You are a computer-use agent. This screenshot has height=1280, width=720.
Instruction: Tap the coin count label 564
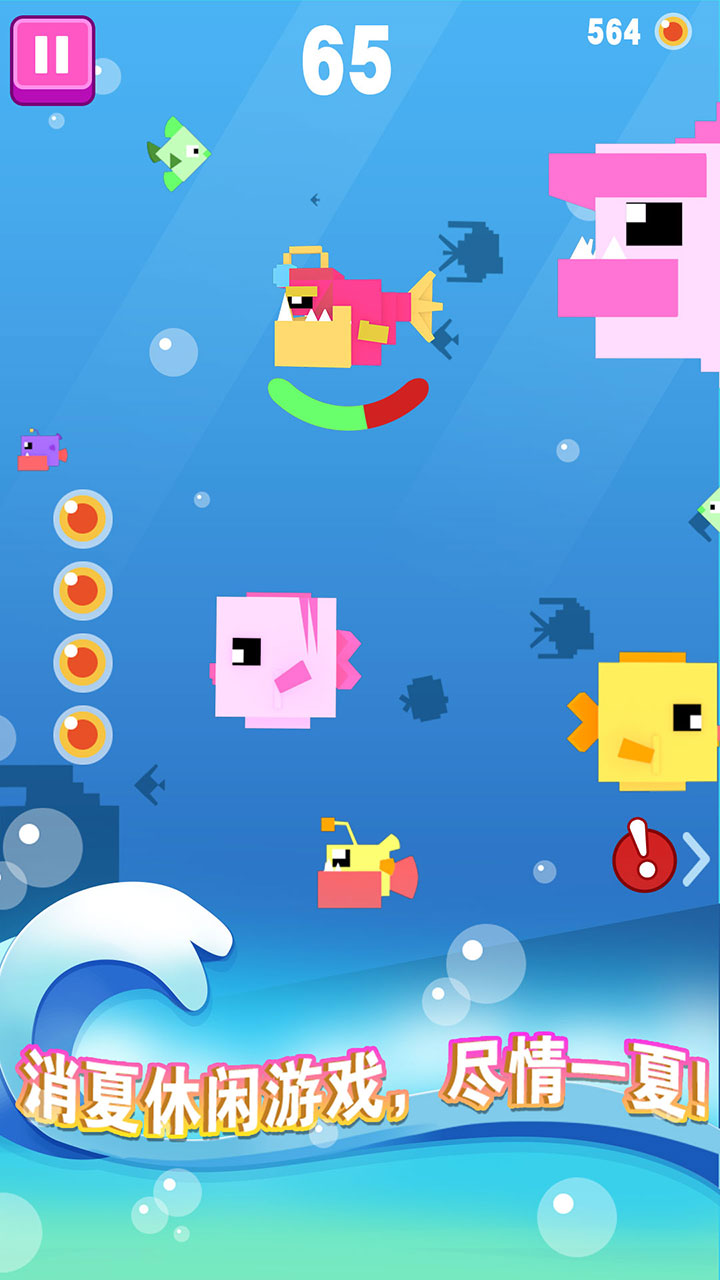pos(615,30)
